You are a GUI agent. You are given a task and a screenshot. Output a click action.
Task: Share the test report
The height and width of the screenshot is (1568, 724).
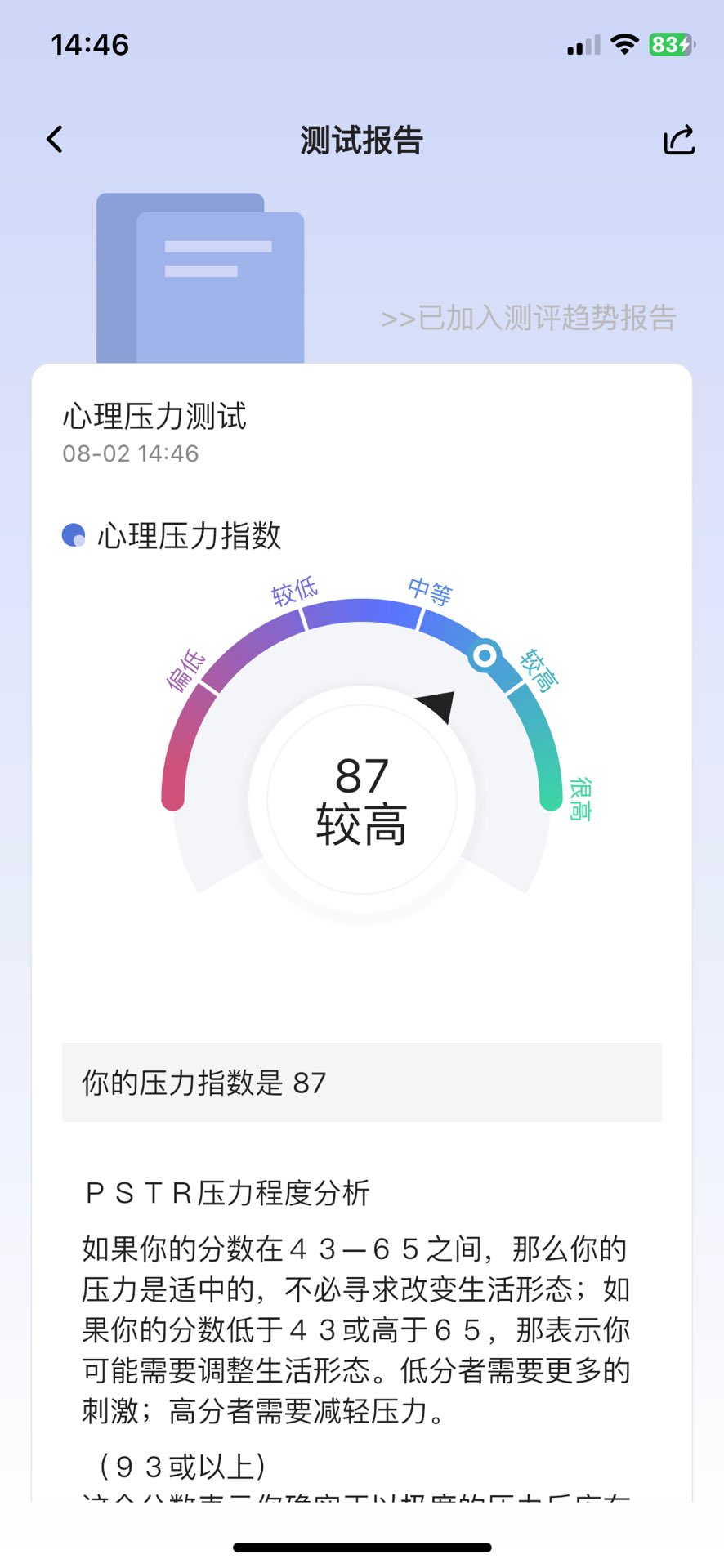click(x=678, y=140)
